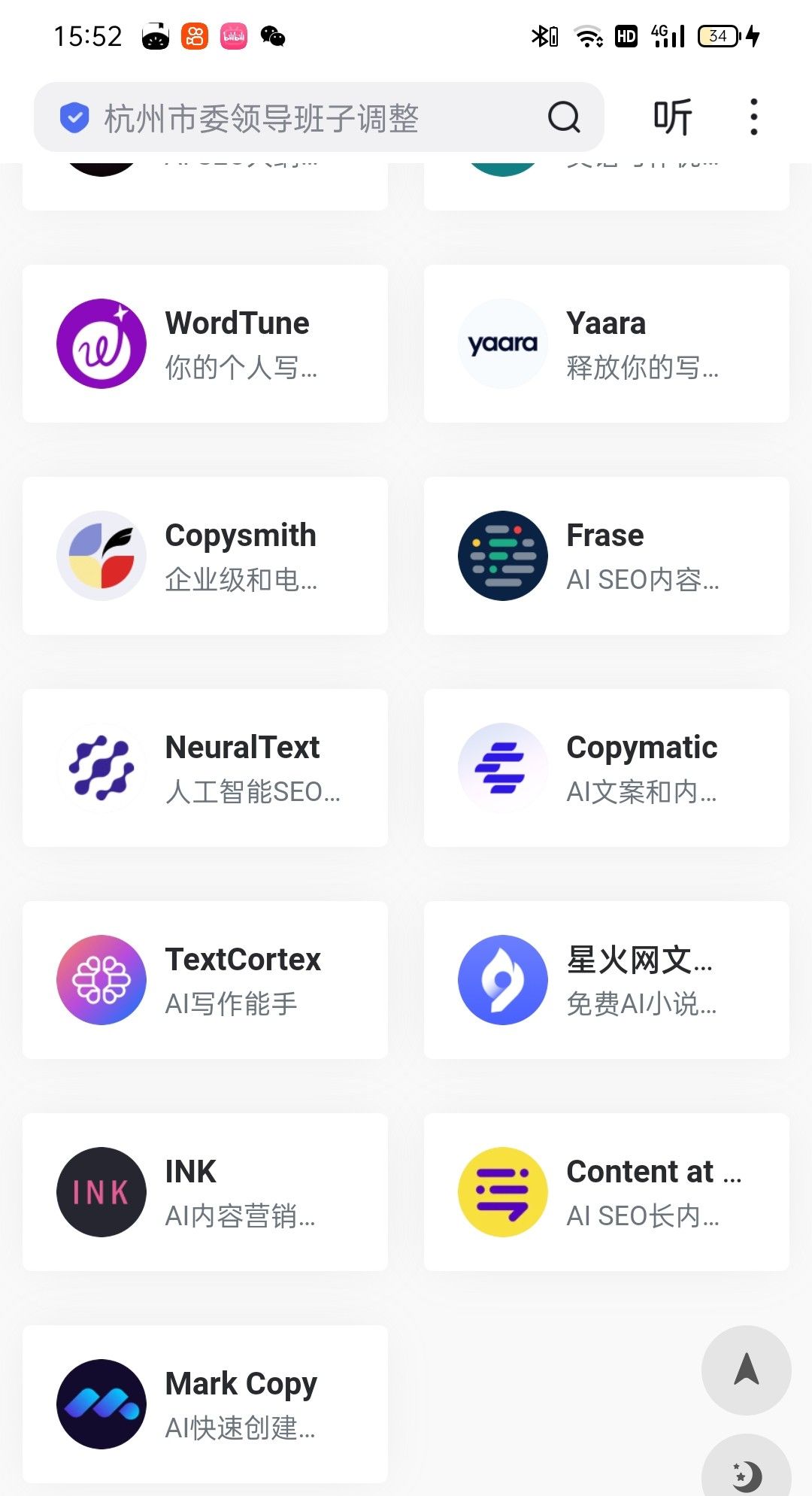This screenshot has width=812, height=1496.
Task: Tap the battery indicator in status bar
Action: pos(717,35)
